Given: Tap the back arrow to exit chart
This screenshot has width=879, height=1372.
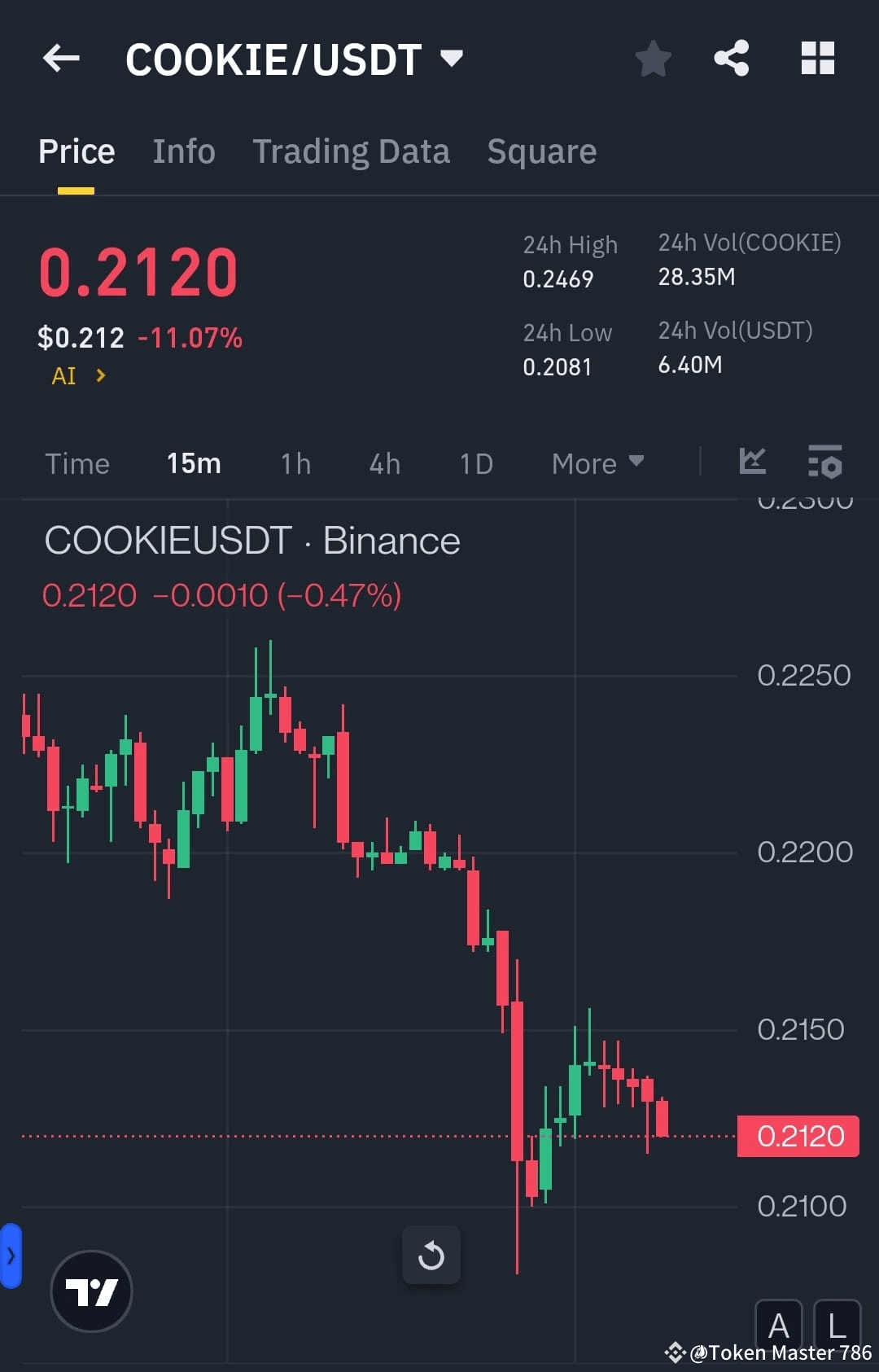Looking at the screenshot, I should [x=60, y=58].
